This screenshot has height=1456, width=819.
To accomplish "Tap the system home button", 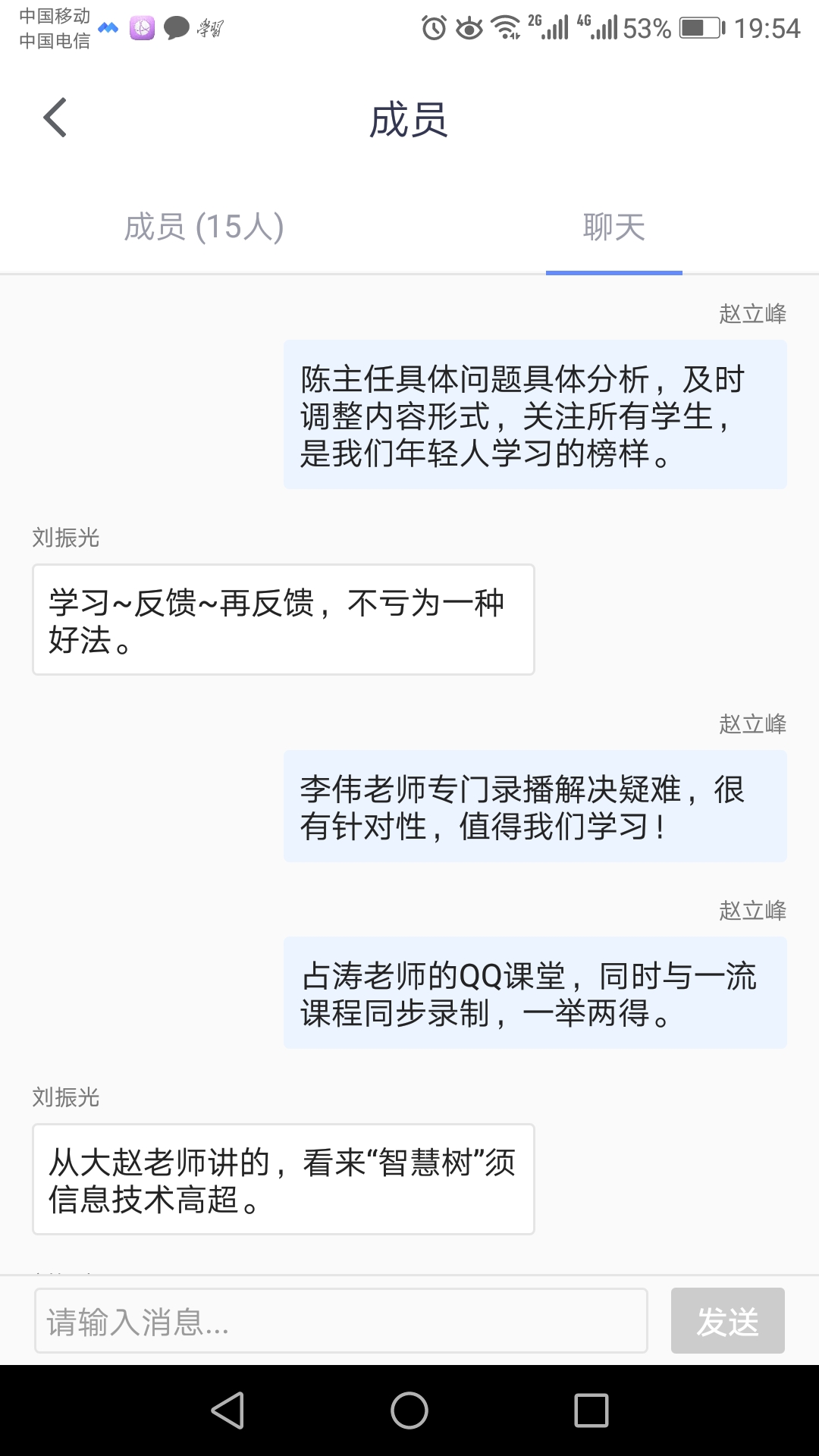I will click(x=409, y=1411).
